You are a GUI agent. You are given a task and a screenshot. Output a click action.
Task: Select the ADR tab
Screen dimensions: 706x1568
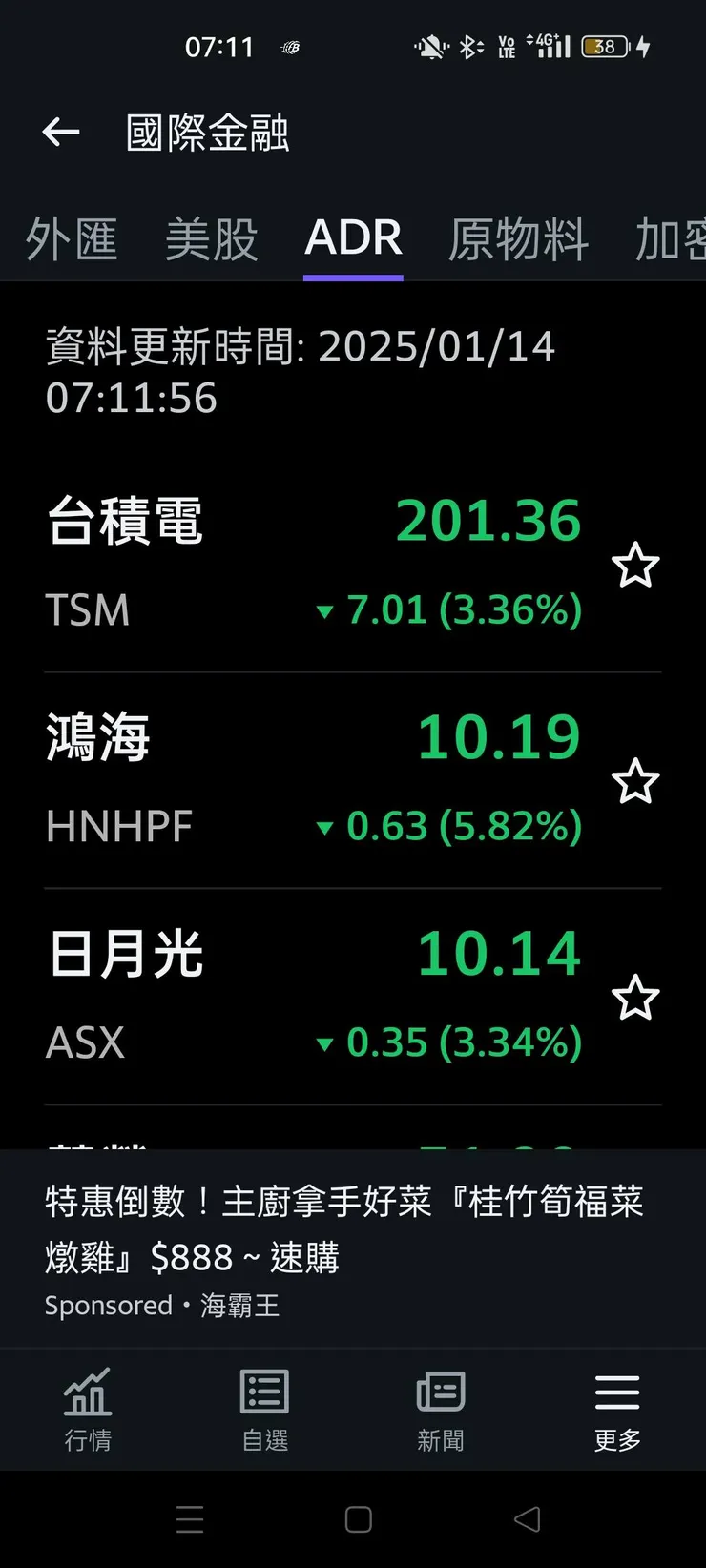tap(353, 238)
